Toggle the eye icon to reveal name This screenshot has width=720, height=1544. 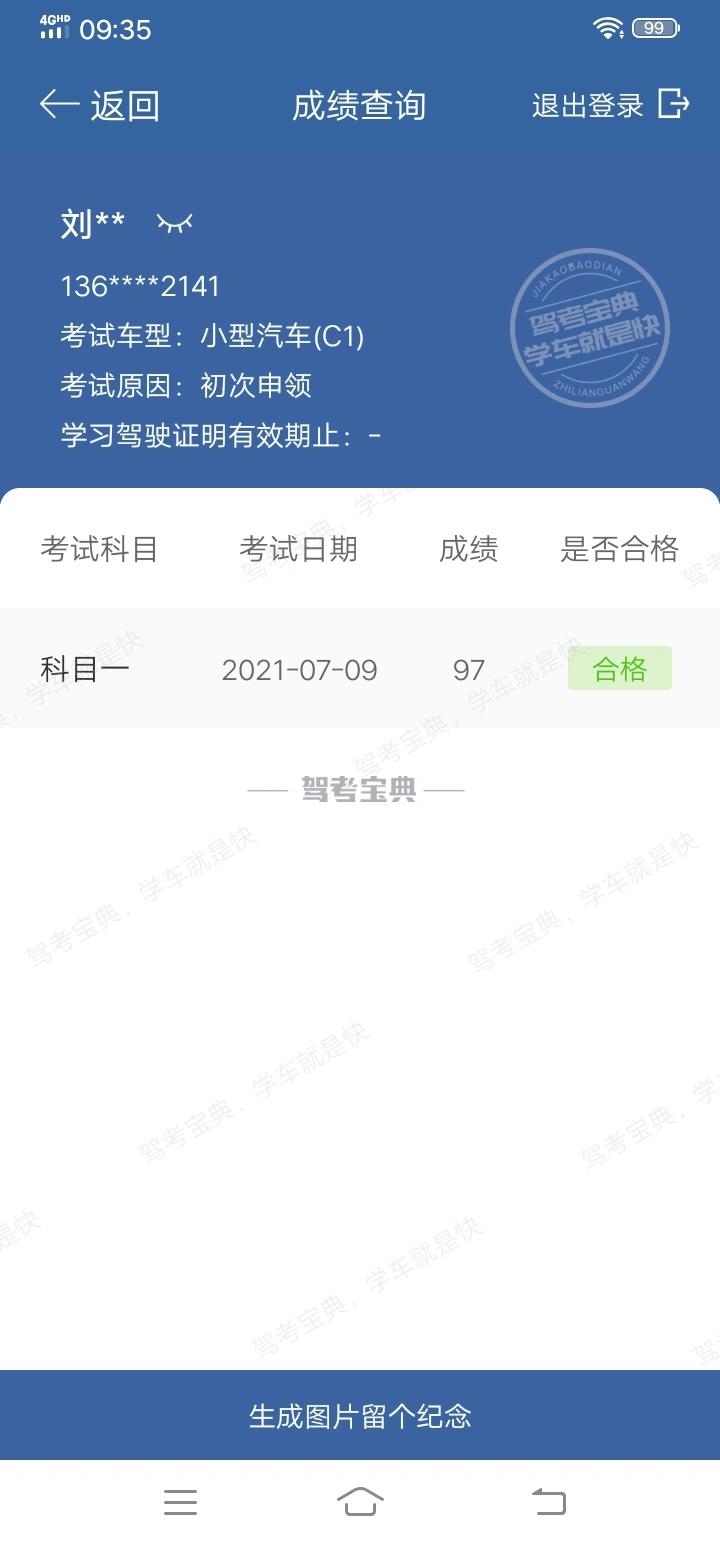click(x=175, y=224)
